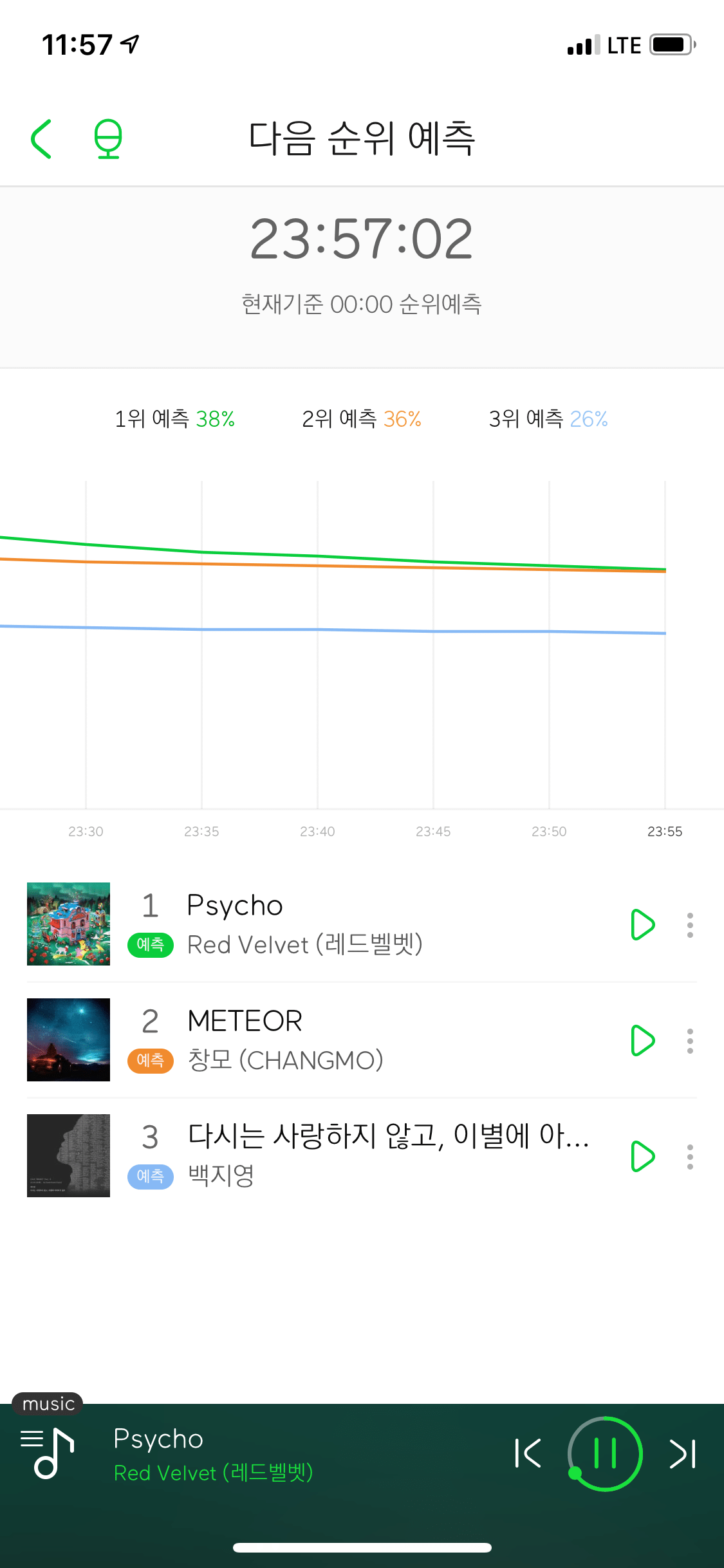724x1568 pixels.
Task: Tap the music label above the player bar
Action: (x=47, y=1404)
